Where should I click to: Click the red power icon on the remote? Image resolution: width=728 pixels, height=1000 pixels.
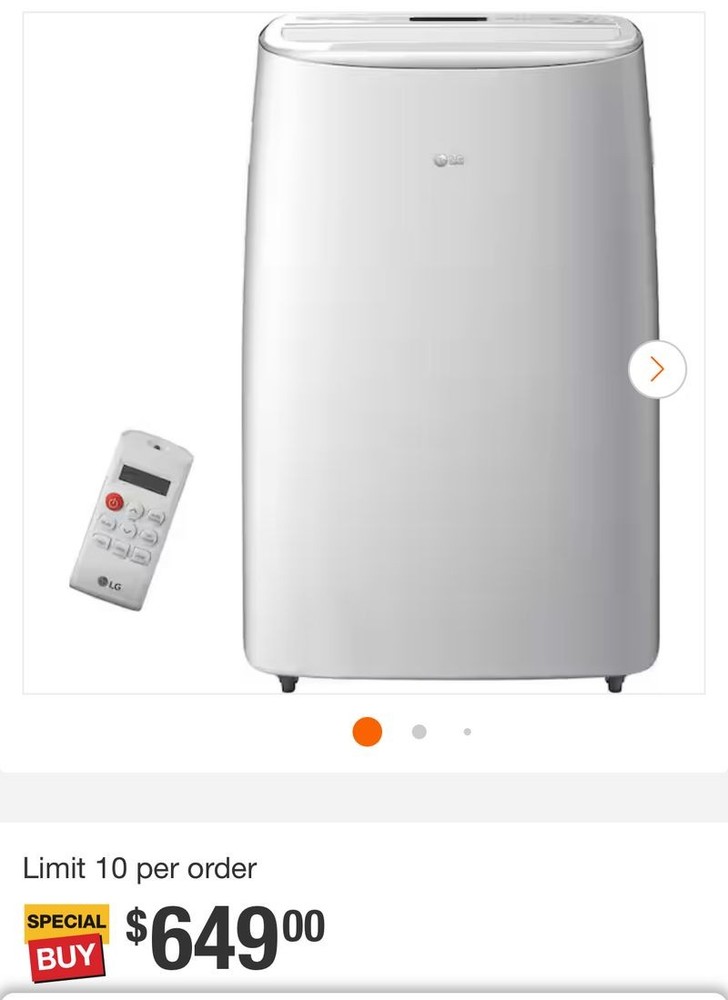[x=114, y=503]
